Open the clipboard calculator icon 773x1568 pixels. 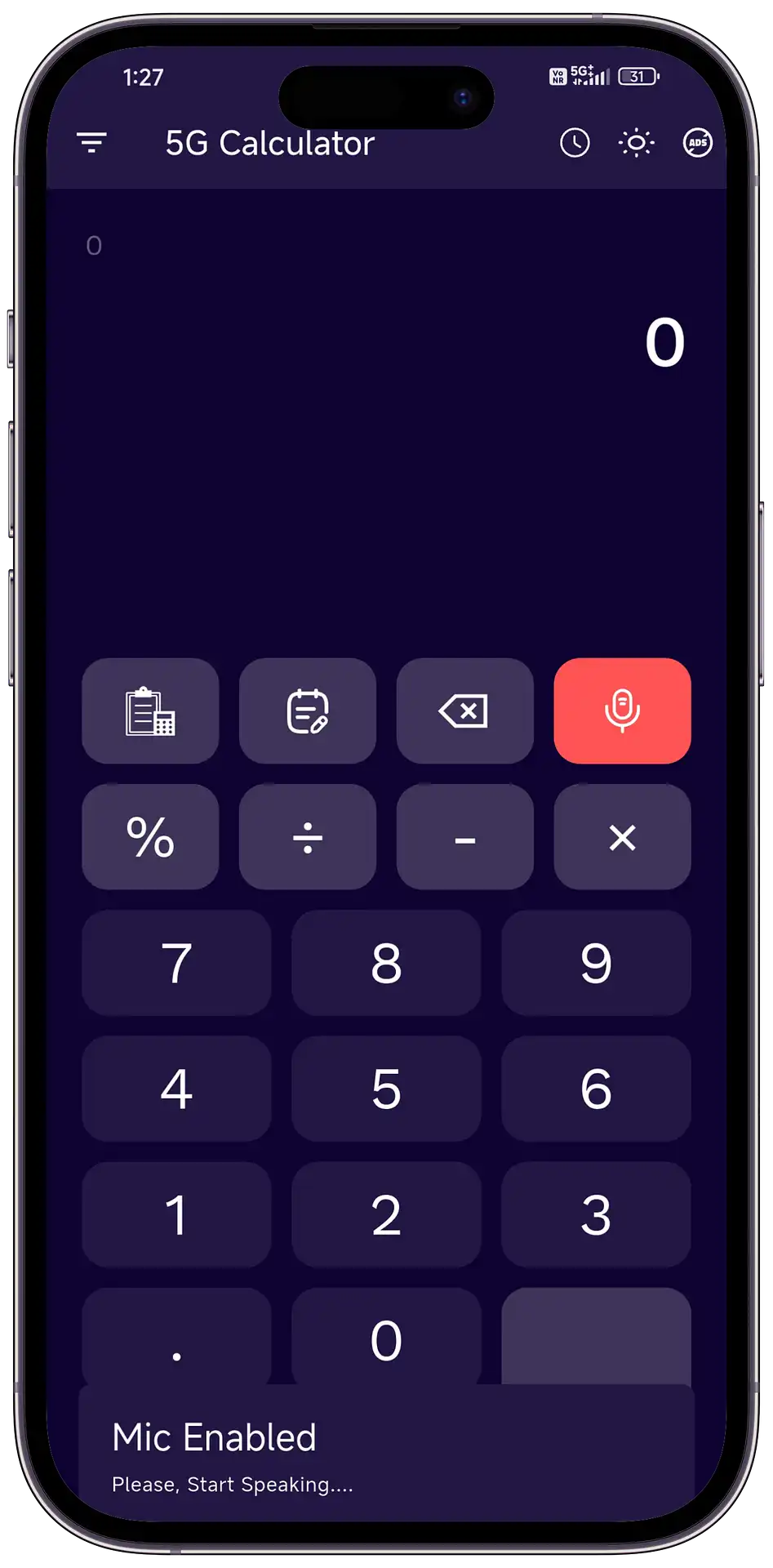(x=150, y=711)
